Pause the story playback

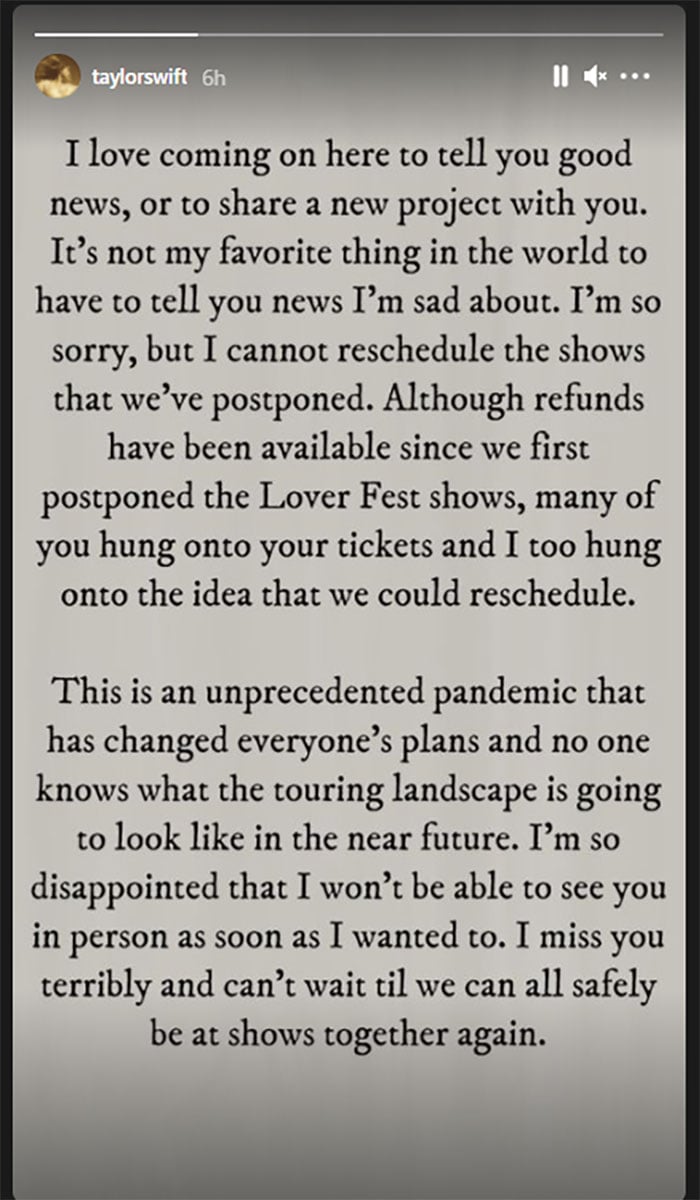pyautogui.click(x=560, y=76)
